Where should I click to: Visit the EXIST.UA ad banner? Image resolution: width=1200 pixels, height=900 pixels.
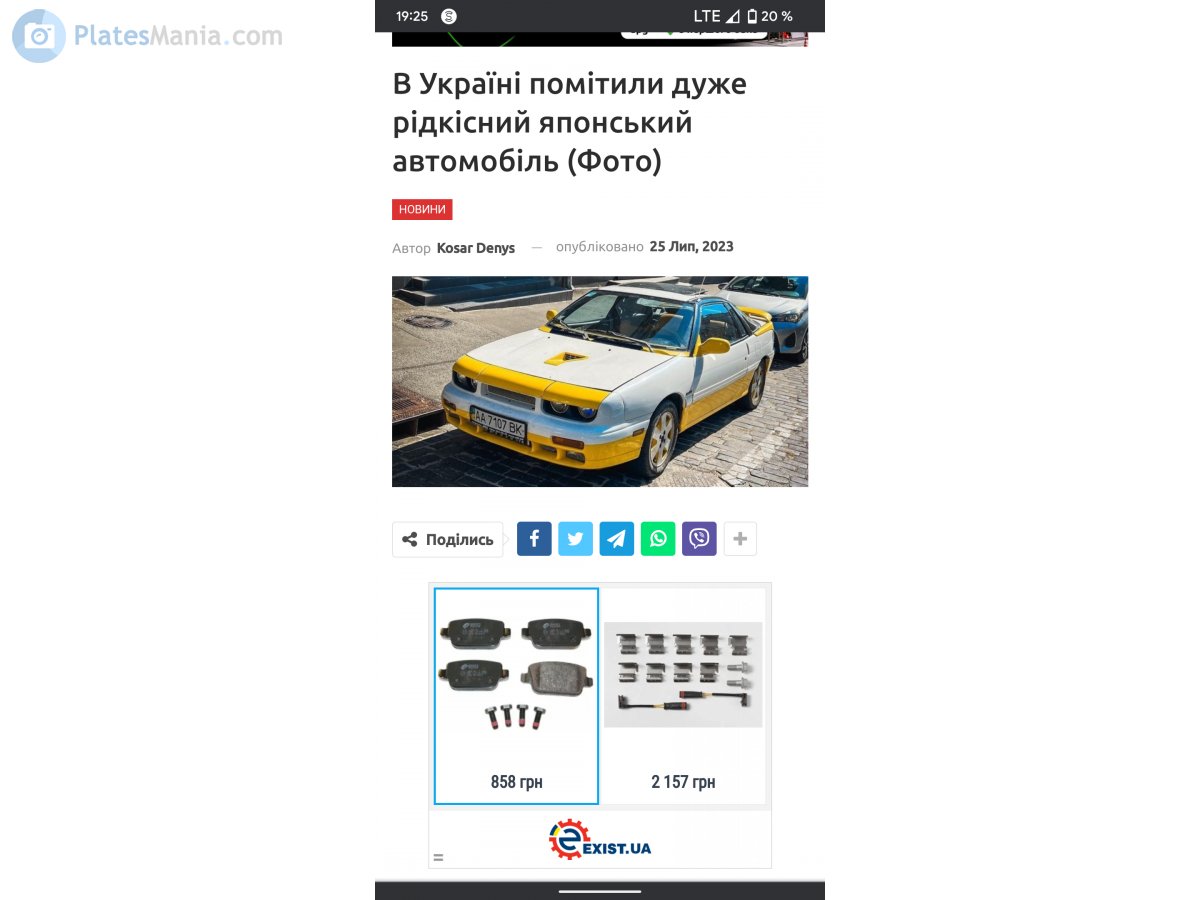[600, 839]
